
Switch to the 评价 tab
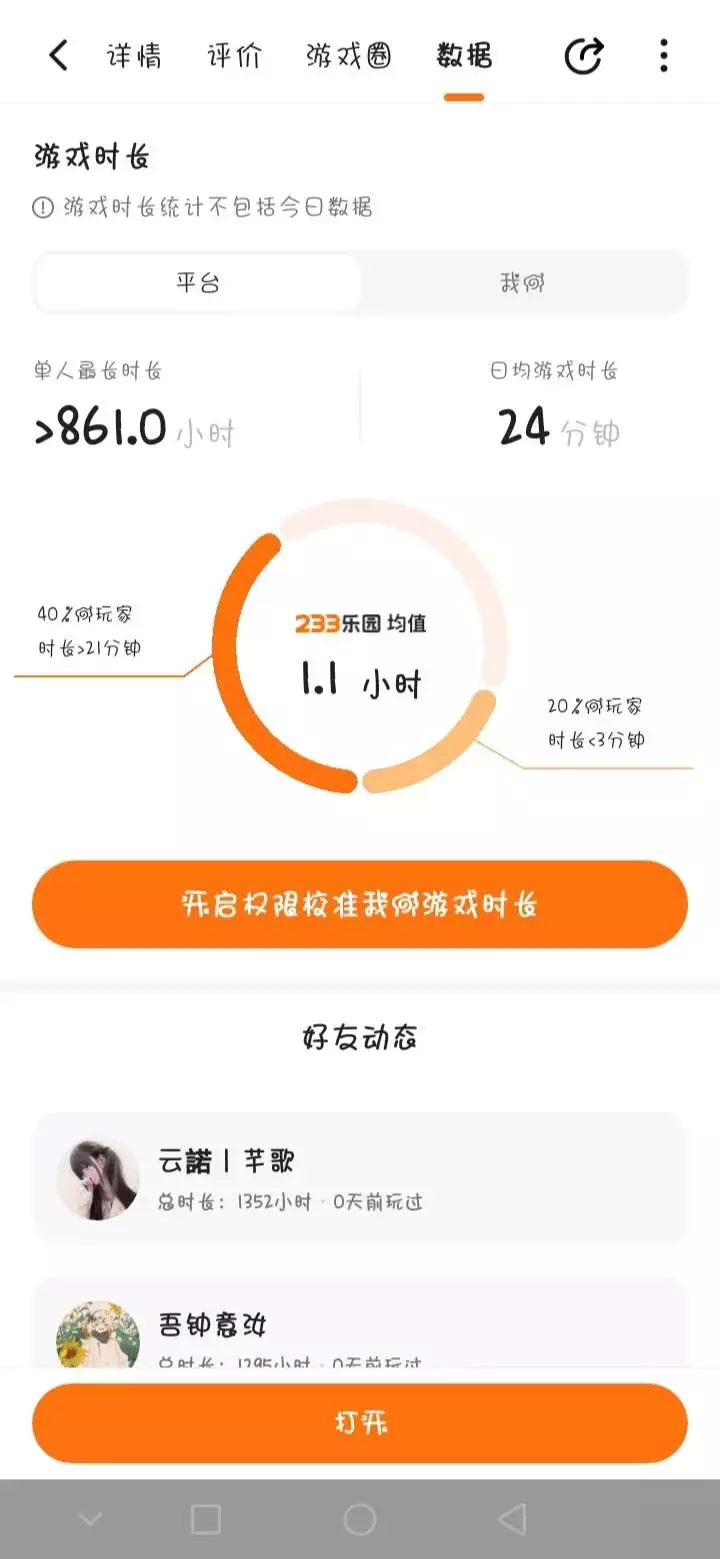click(235, 55)
